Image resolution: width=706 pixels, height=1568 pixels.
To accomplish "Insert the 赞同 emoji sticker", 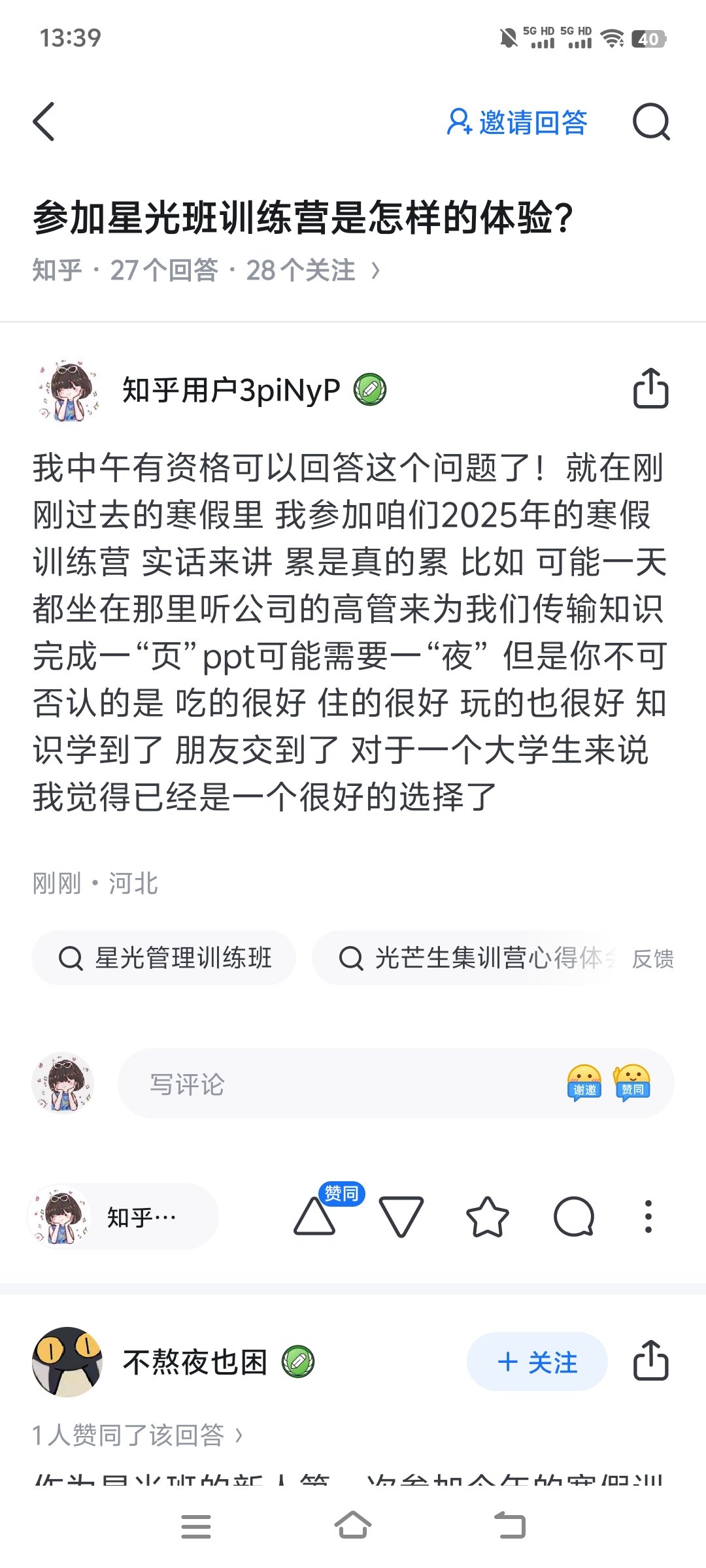I will 631,1083.
